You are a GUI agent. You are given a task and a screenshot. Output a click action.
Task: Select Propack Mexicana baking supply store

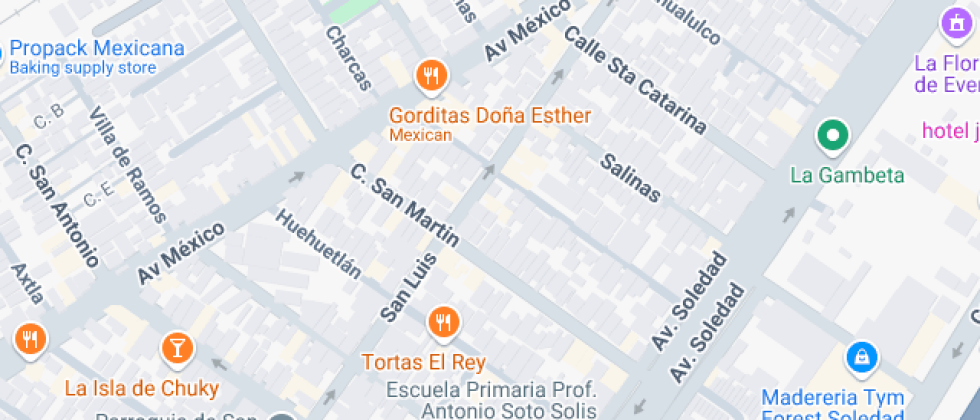point(96,49)
